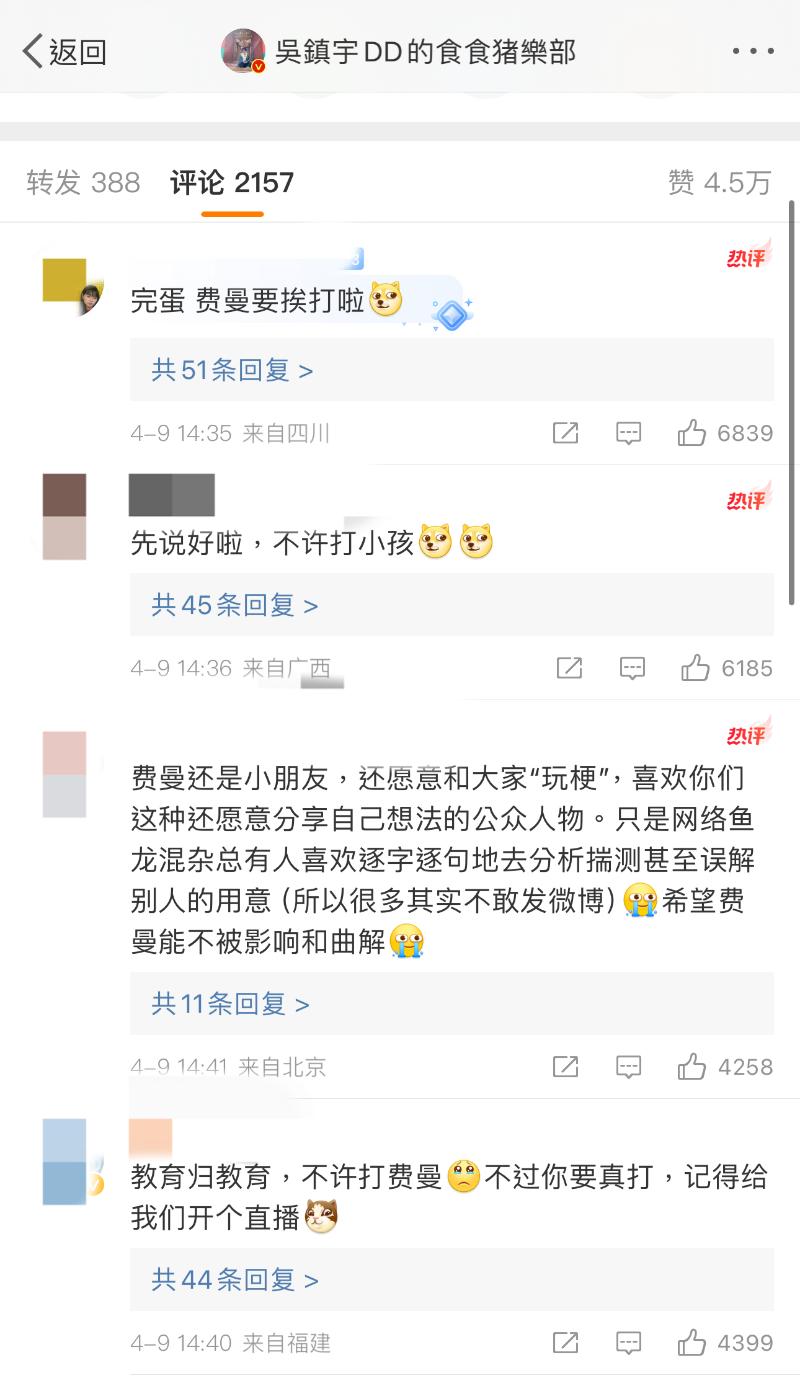The height and width of the screenshot is (1378, 800).
Task: Expand 共51条回复 replies
Action: [232, 370]
